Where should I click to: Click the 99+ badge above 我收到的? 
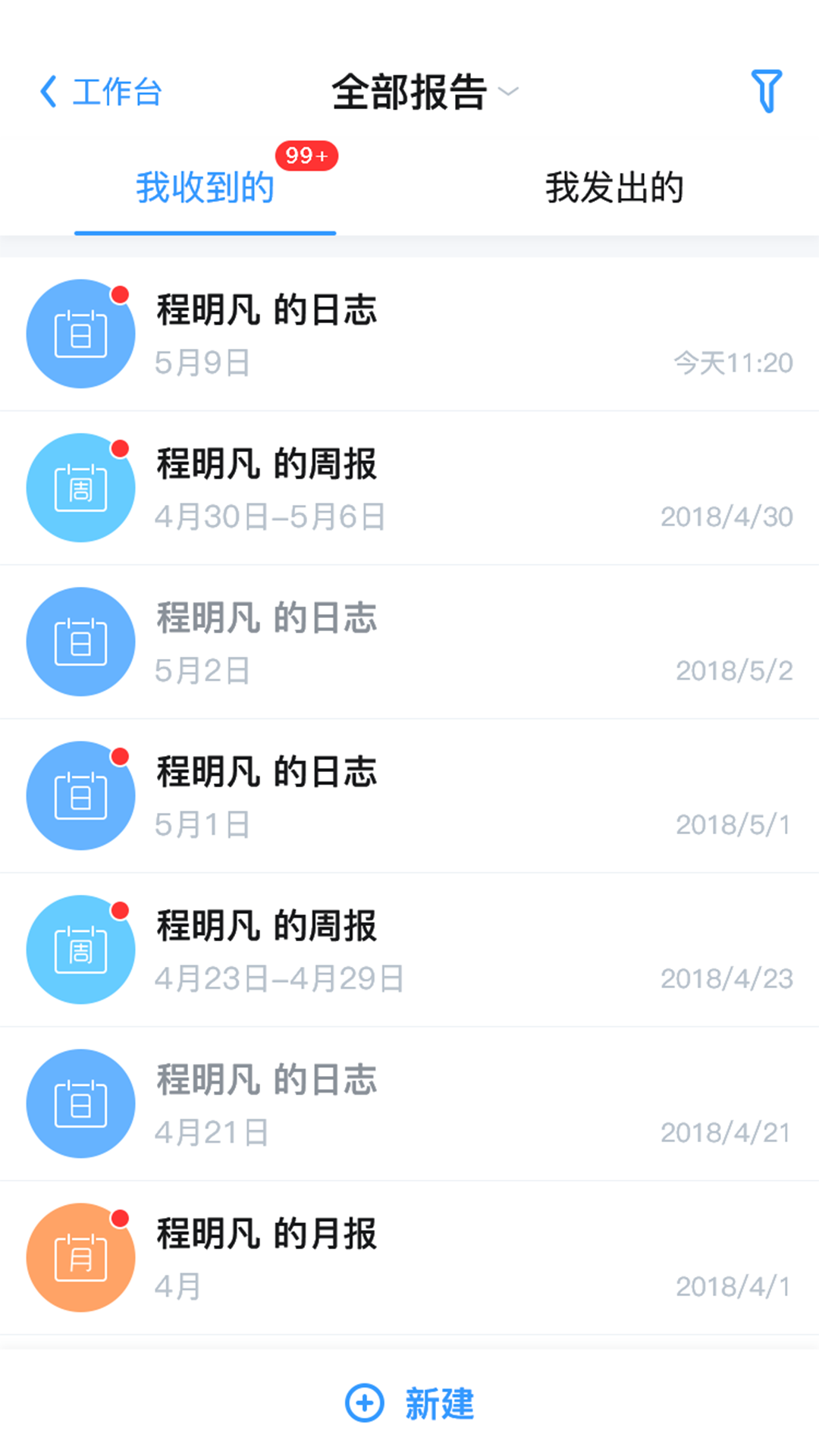click(306, 156)
